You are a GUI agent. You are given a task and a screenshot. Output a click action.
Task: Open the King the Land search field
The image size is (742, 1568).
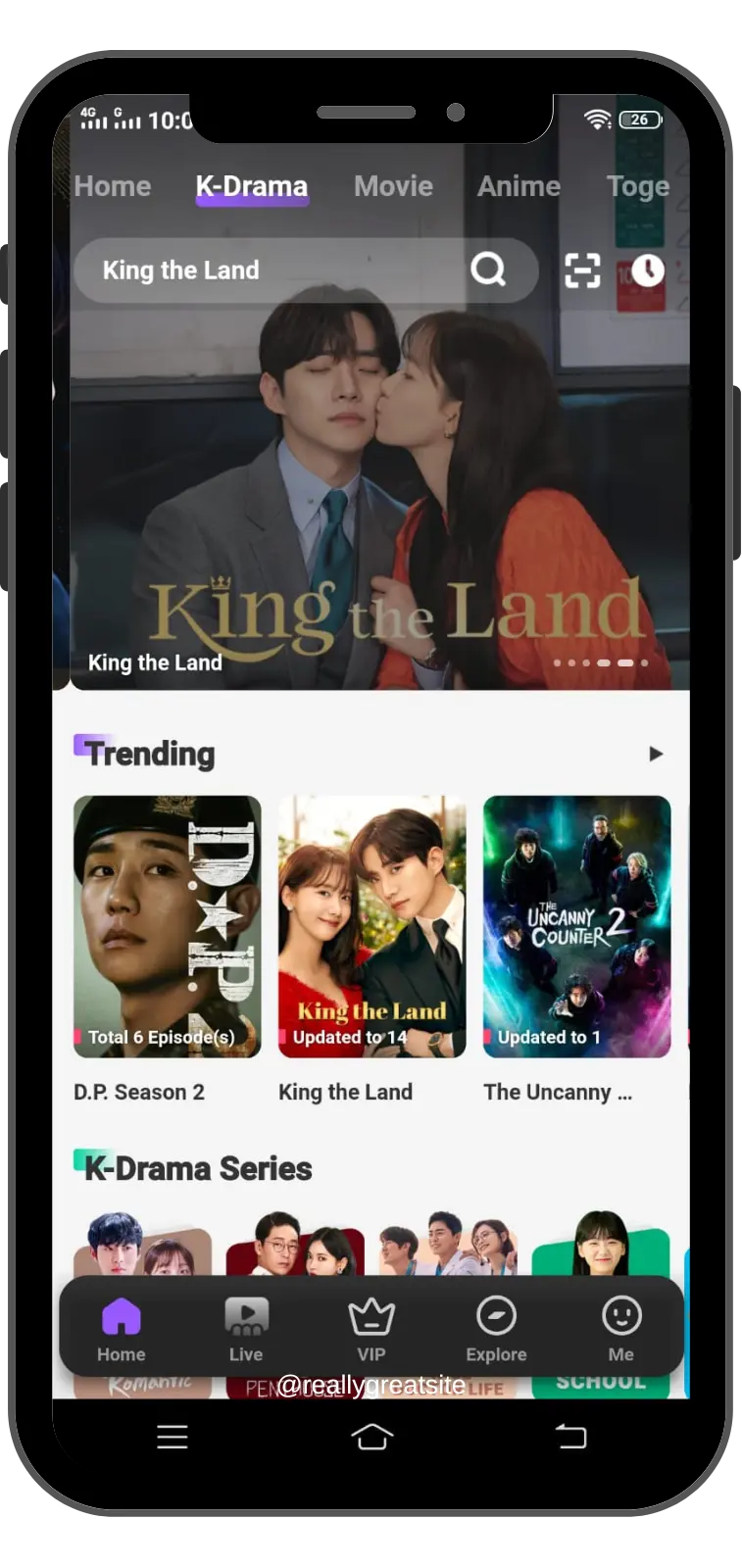tap(306, 269)
